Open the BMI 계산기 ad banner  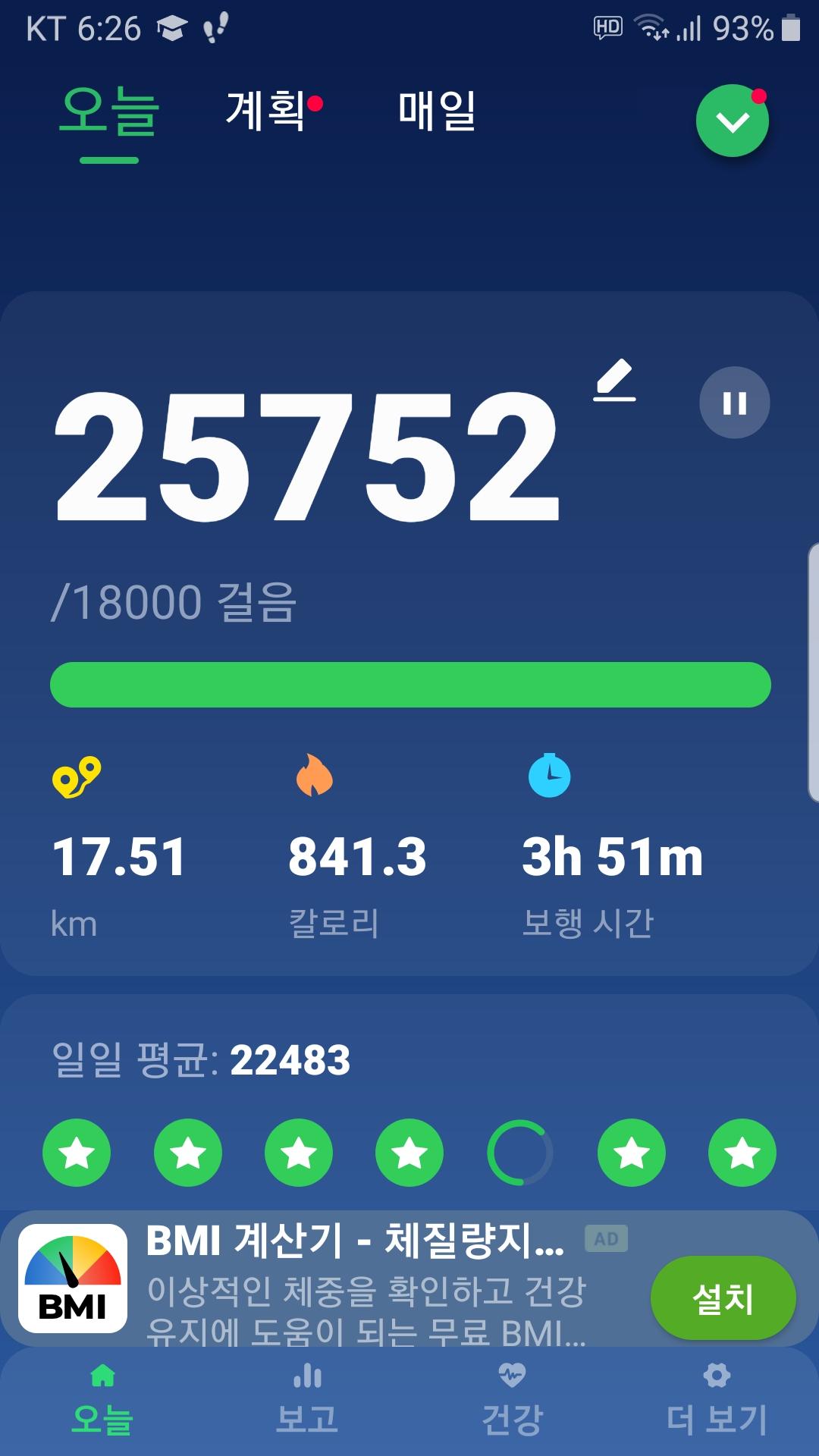pyautogui.click(x=364, y=1283)
